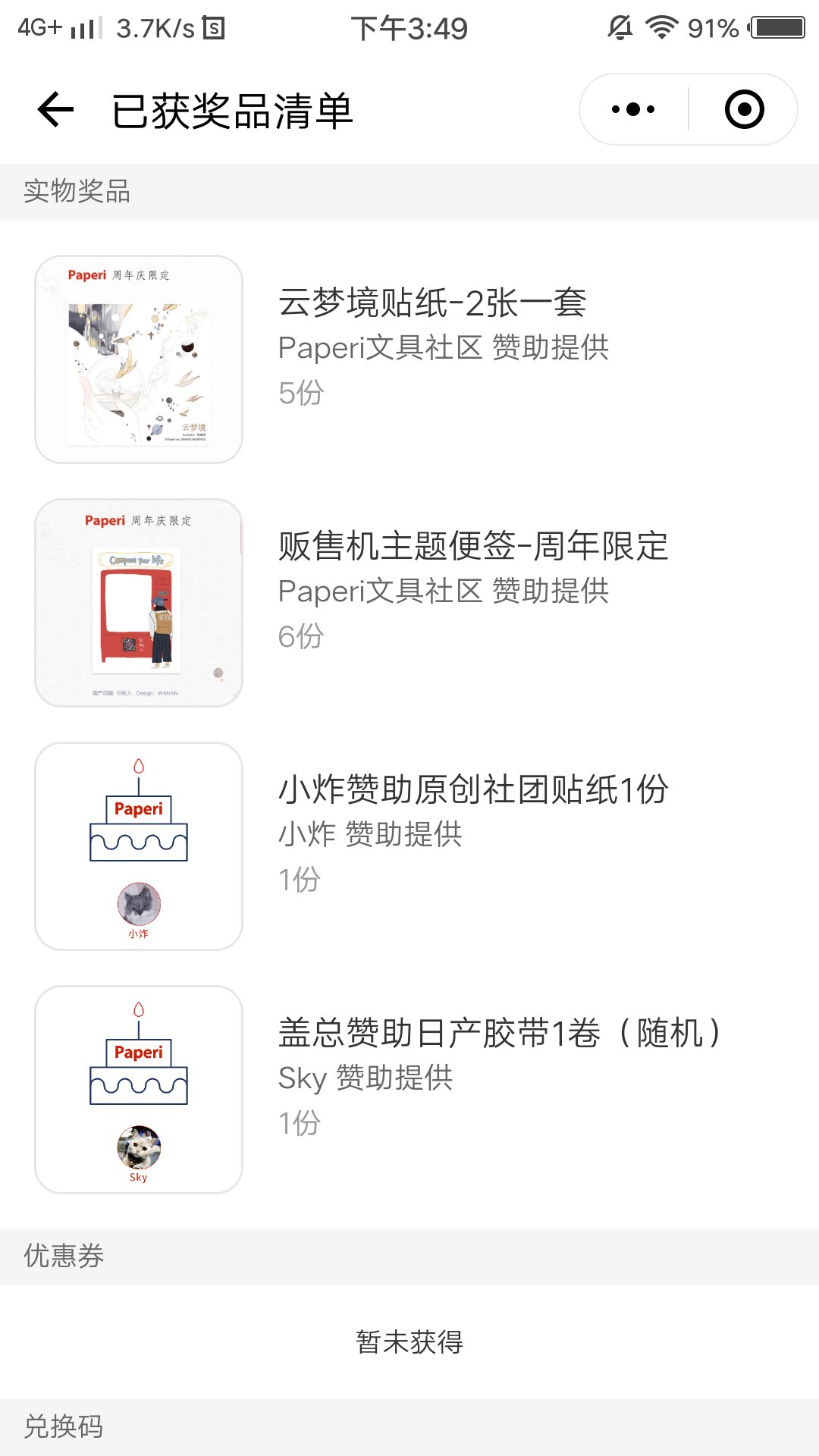Open the 小炸赞助原创社团贴纸1份 prize
This screenshot has height=1456, width=819.
[409, 846]
